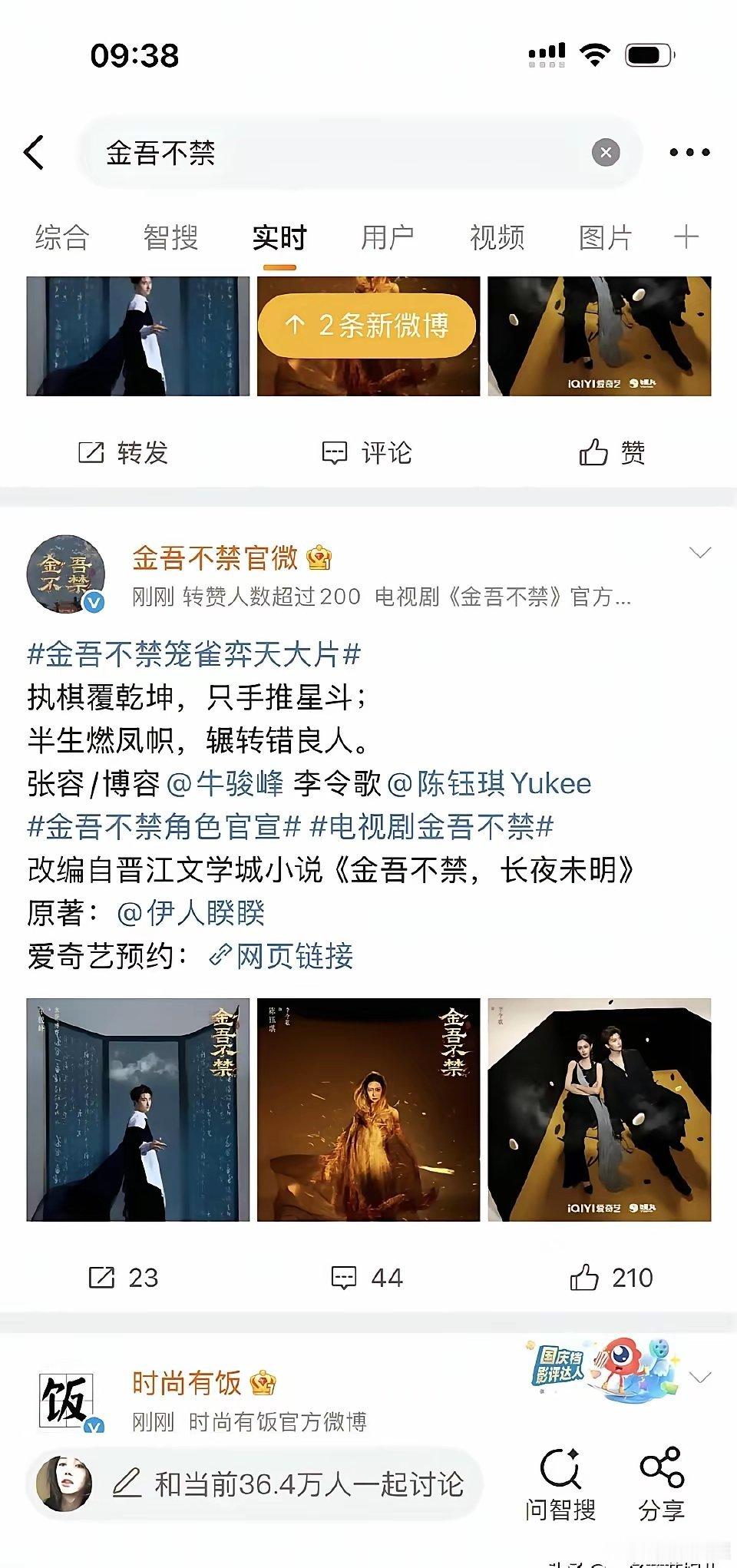
Task: Follow the 网页链接 web link
Action: click(283, 956)
